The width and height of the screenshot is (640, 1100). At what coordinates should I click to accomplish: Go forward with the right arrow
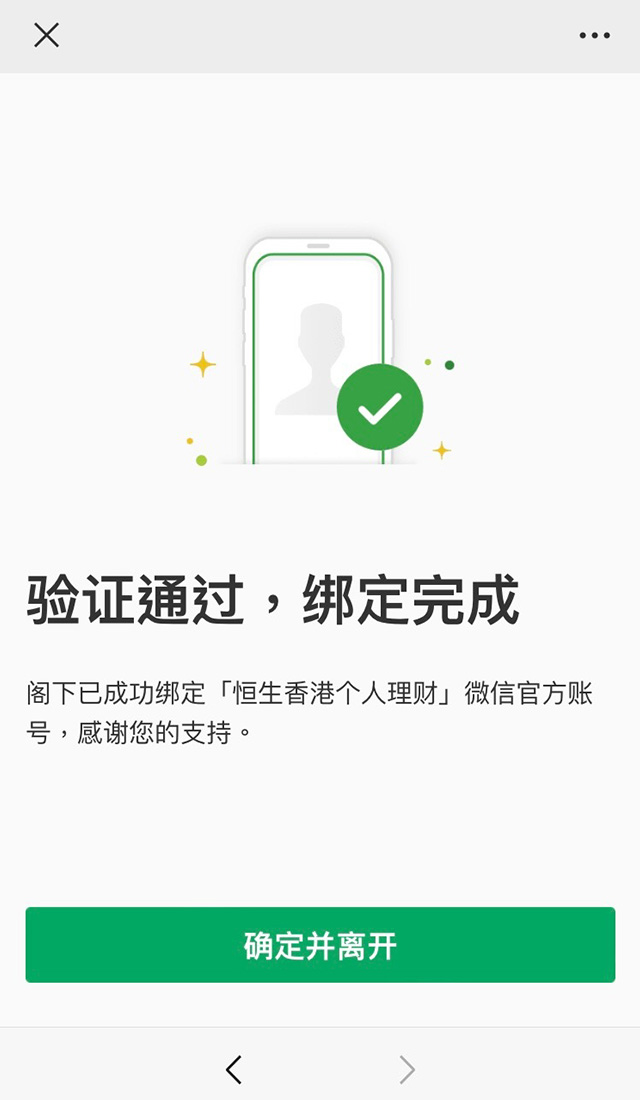(x=407, y=1070)
